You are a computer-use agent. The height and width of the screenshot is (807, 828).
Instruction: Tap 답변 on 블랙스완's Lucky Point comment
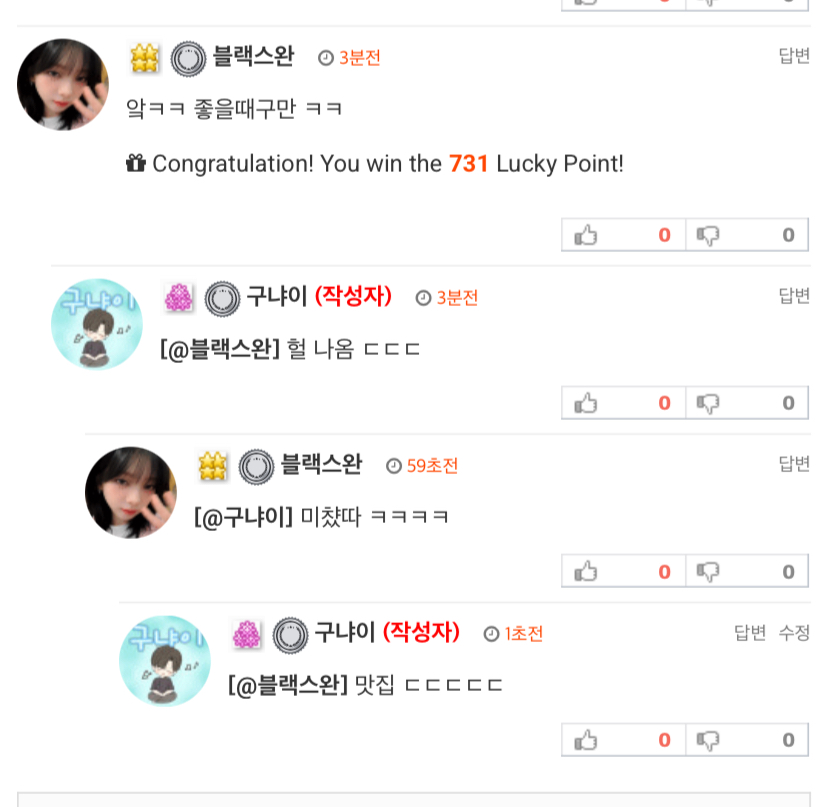tap(793, 56)
